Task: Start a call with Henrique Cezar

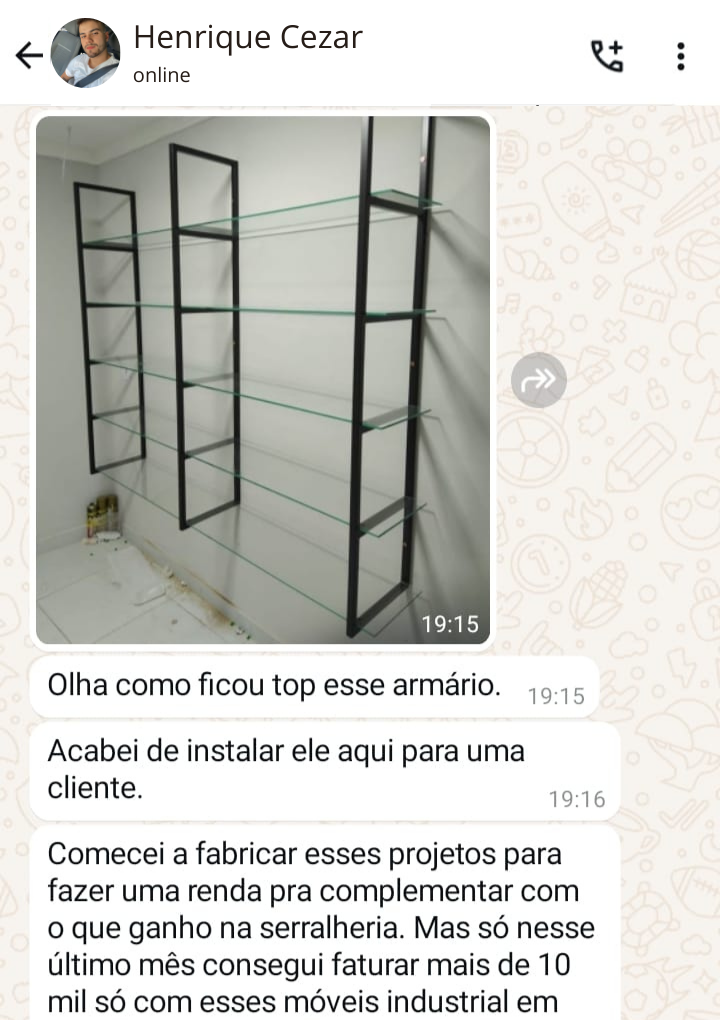Action: point(607,55)
